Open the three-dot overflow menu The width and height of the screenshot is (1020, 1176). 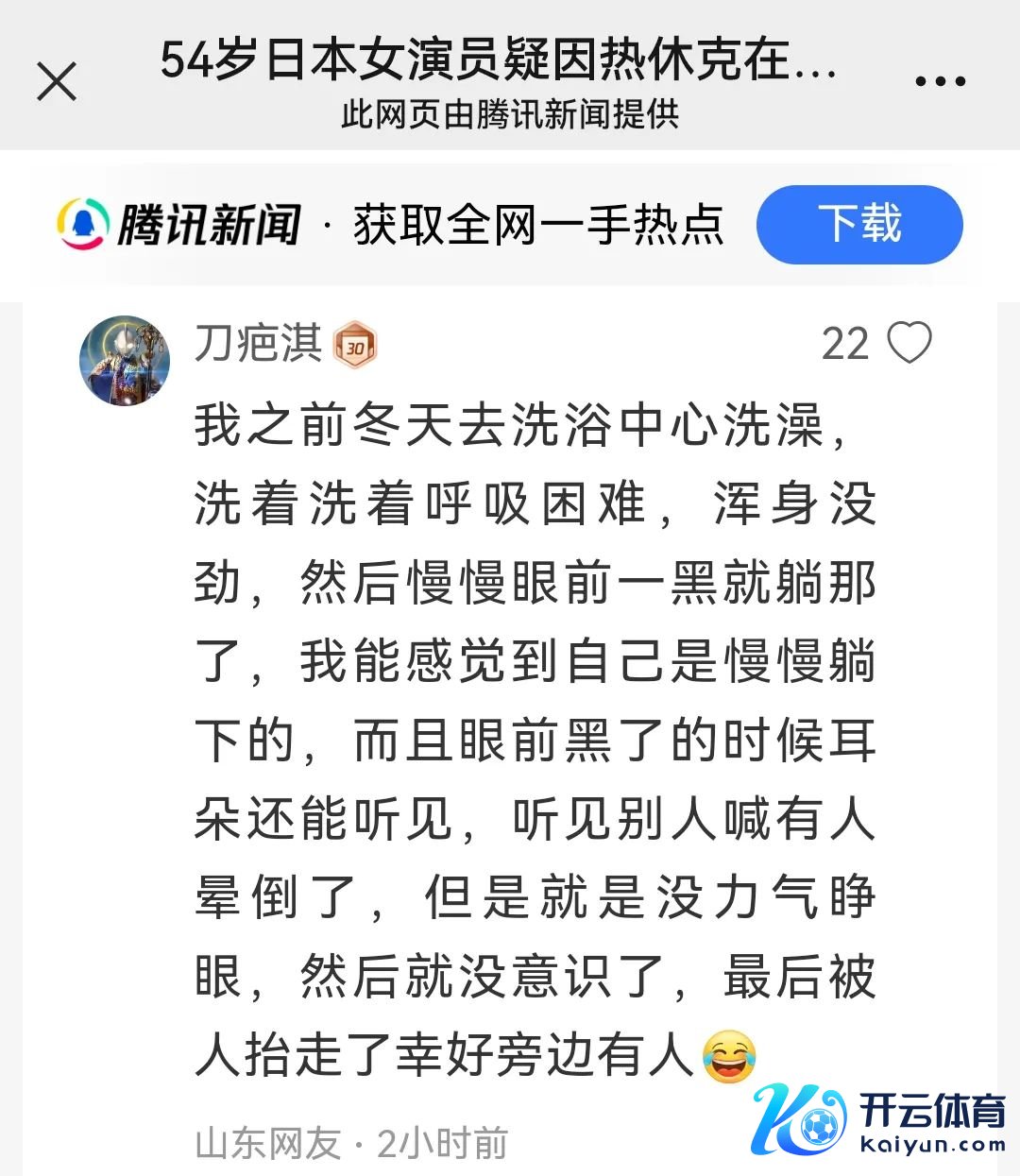pyautogui.click(x=940, y=81)
